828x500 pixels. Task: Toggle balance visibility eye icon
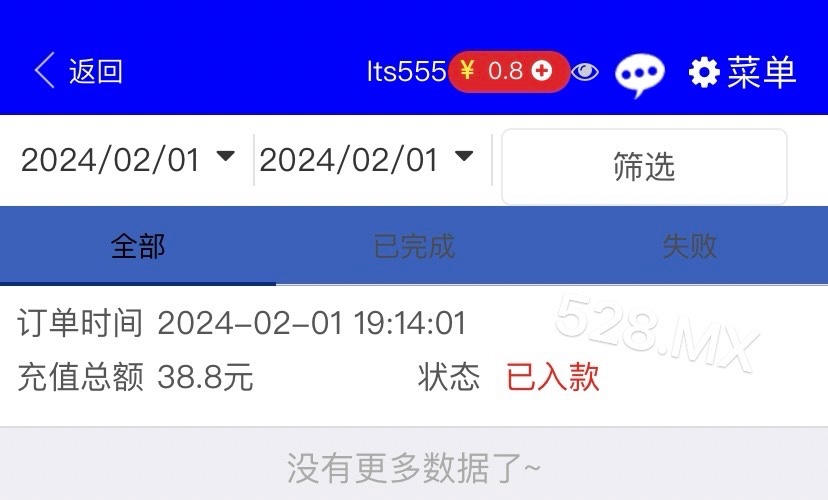tap(585, 72)
